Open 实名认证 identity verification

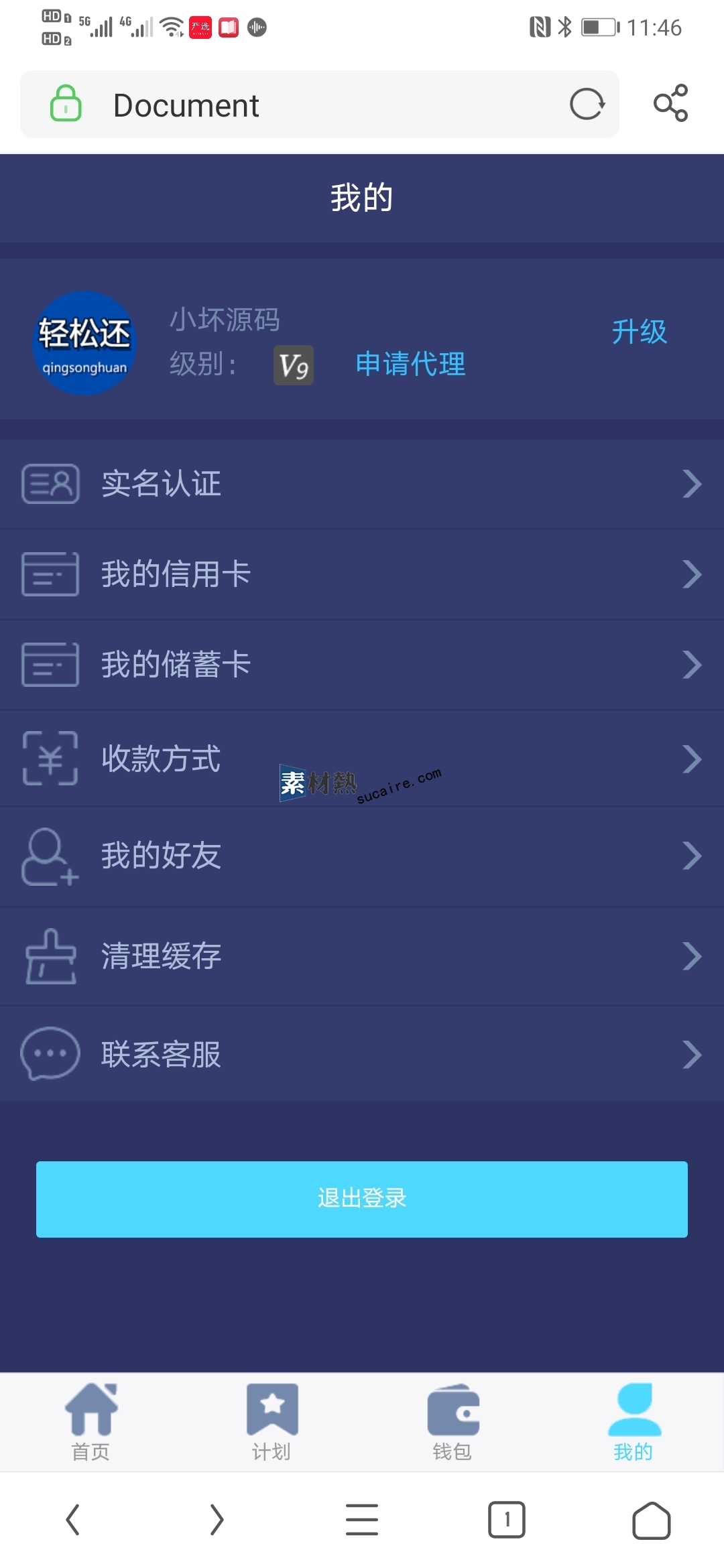coord(362,484)
